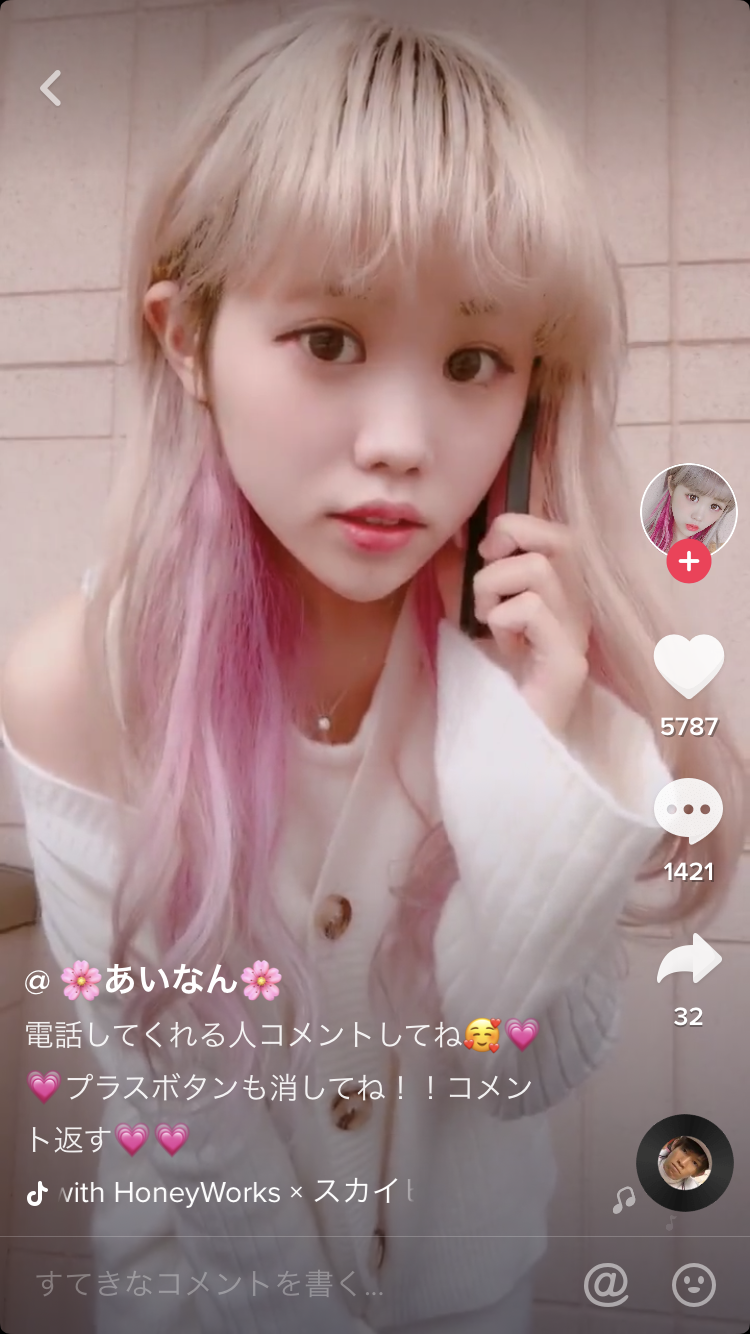Like this video with the heart

point(688,666)
